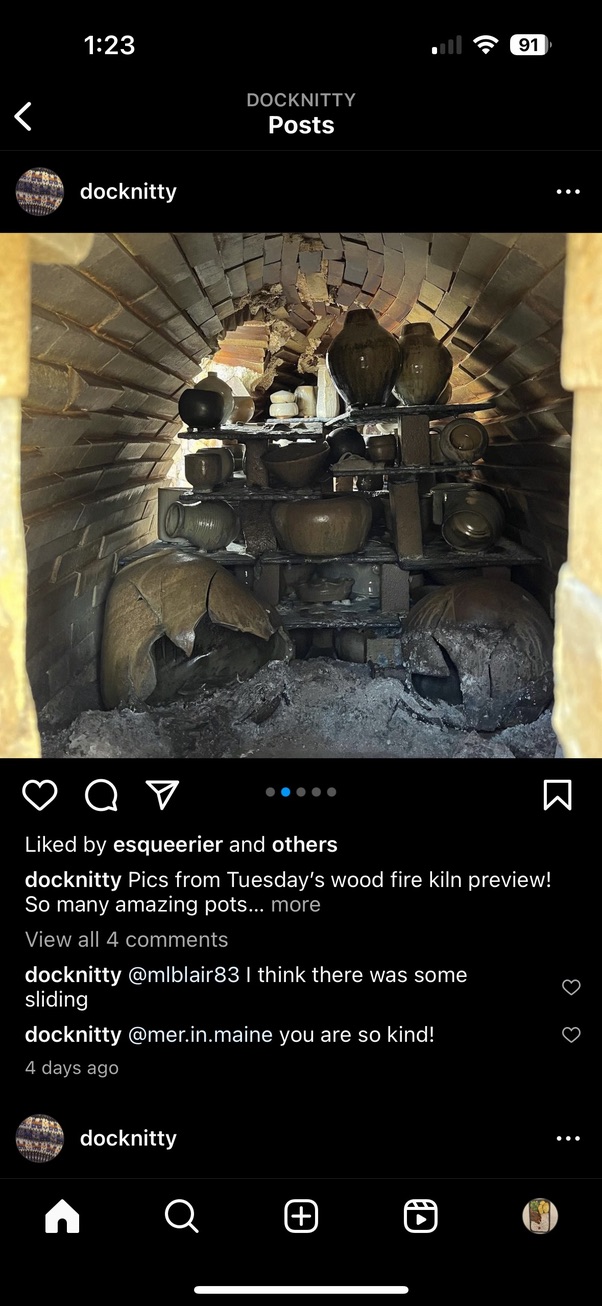Viewport: 602px width, 1306px height.
Task: Open overflow menu on the next docknitty post
Action: click(567, 1139)
